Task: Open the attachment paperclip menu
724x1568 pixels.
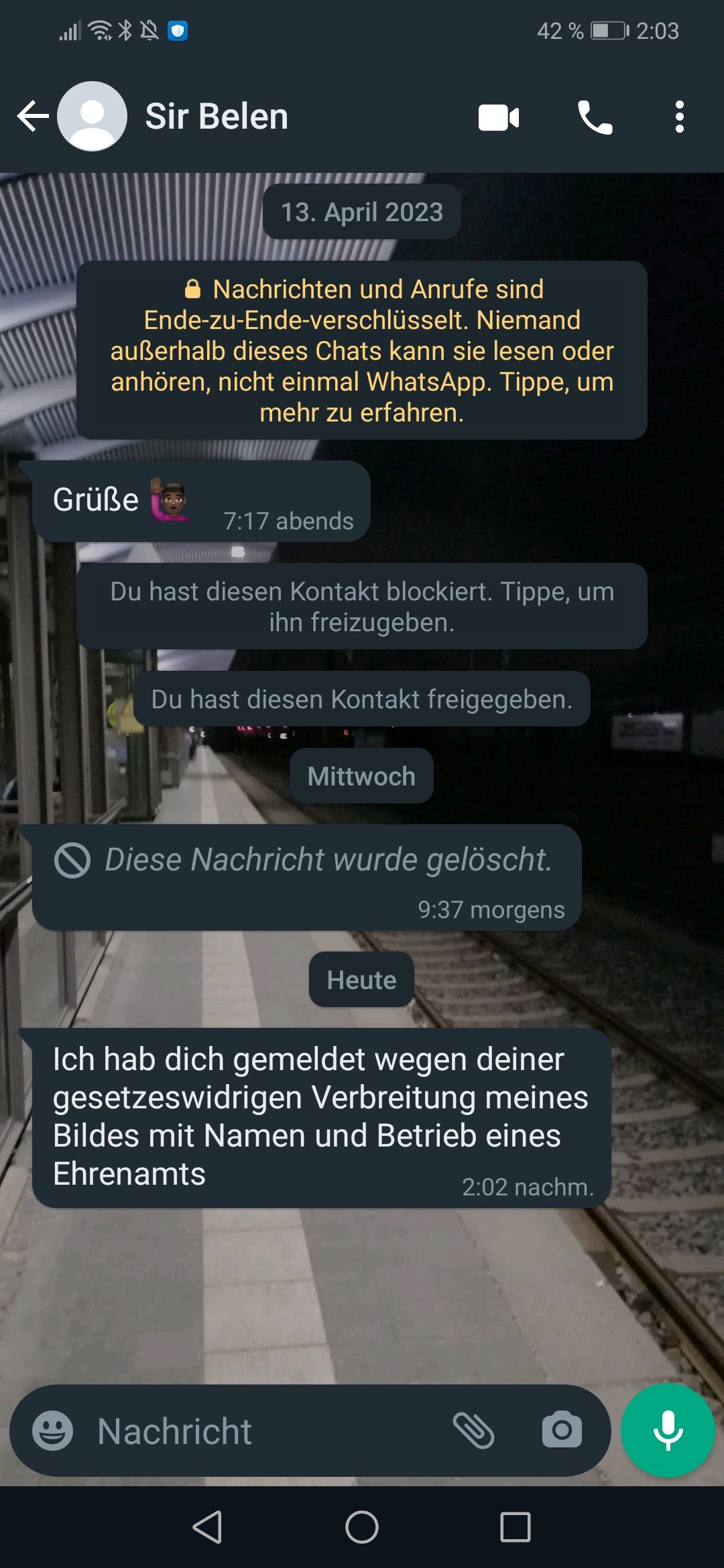Action: [474, 1430]
